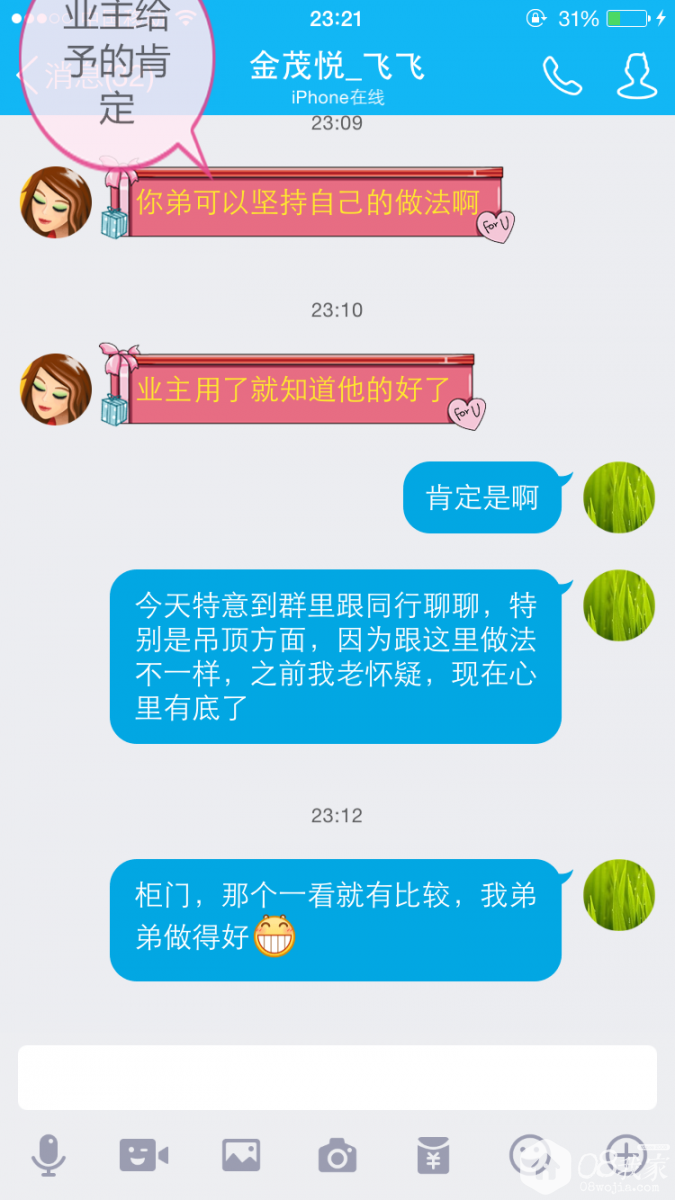Image resolution: width=675 pixels, height=1200 pixels.
Task: Open my avatar next to 肯定是啊
Action: 619,497
